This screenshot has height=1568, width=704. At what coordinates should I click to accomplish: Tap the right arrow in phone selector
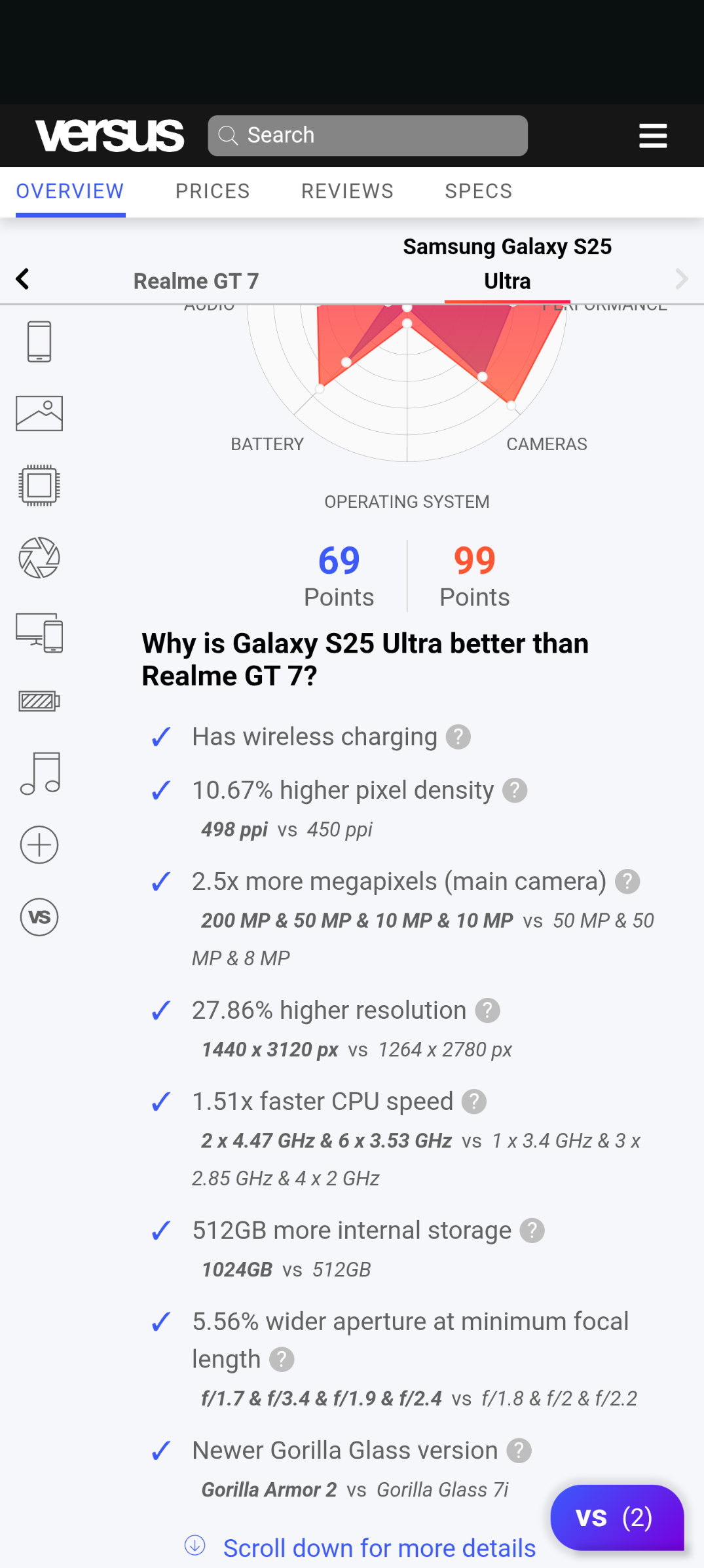click(x=681, y=279)
